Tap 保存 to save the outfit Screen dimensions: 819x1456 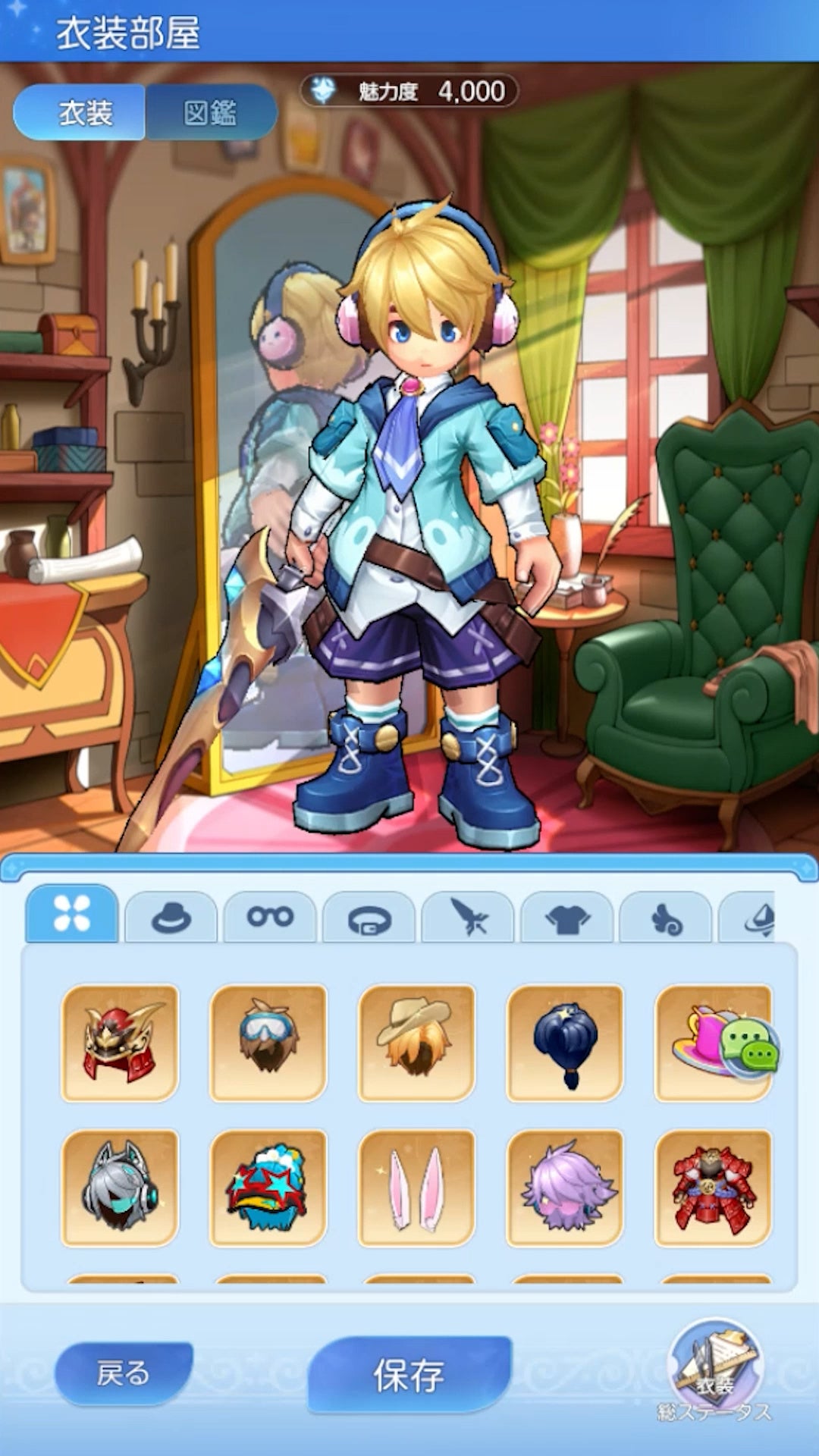409,1375
